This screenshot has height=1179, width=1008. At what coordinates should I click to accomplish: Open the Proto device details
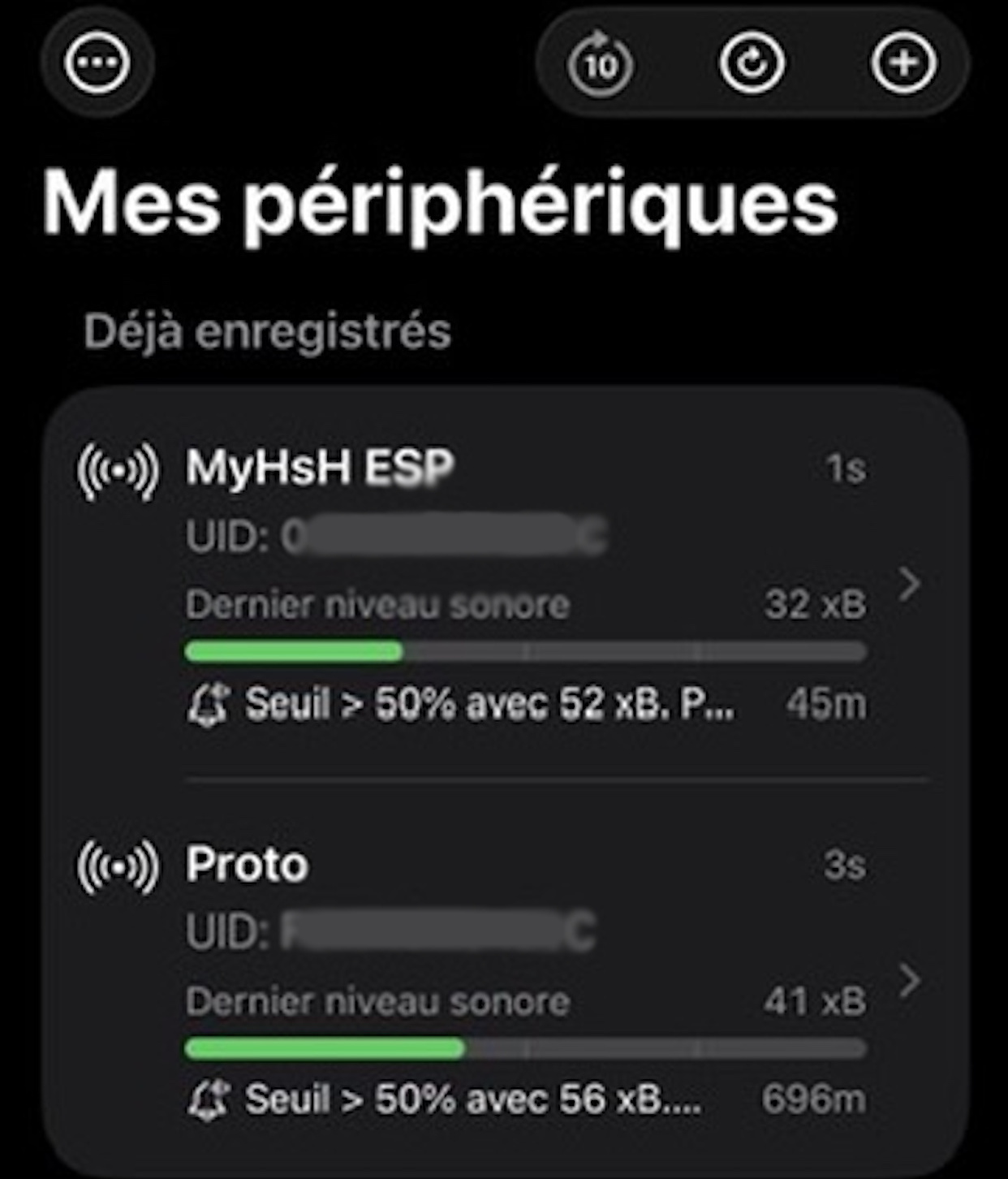[910, 981]
